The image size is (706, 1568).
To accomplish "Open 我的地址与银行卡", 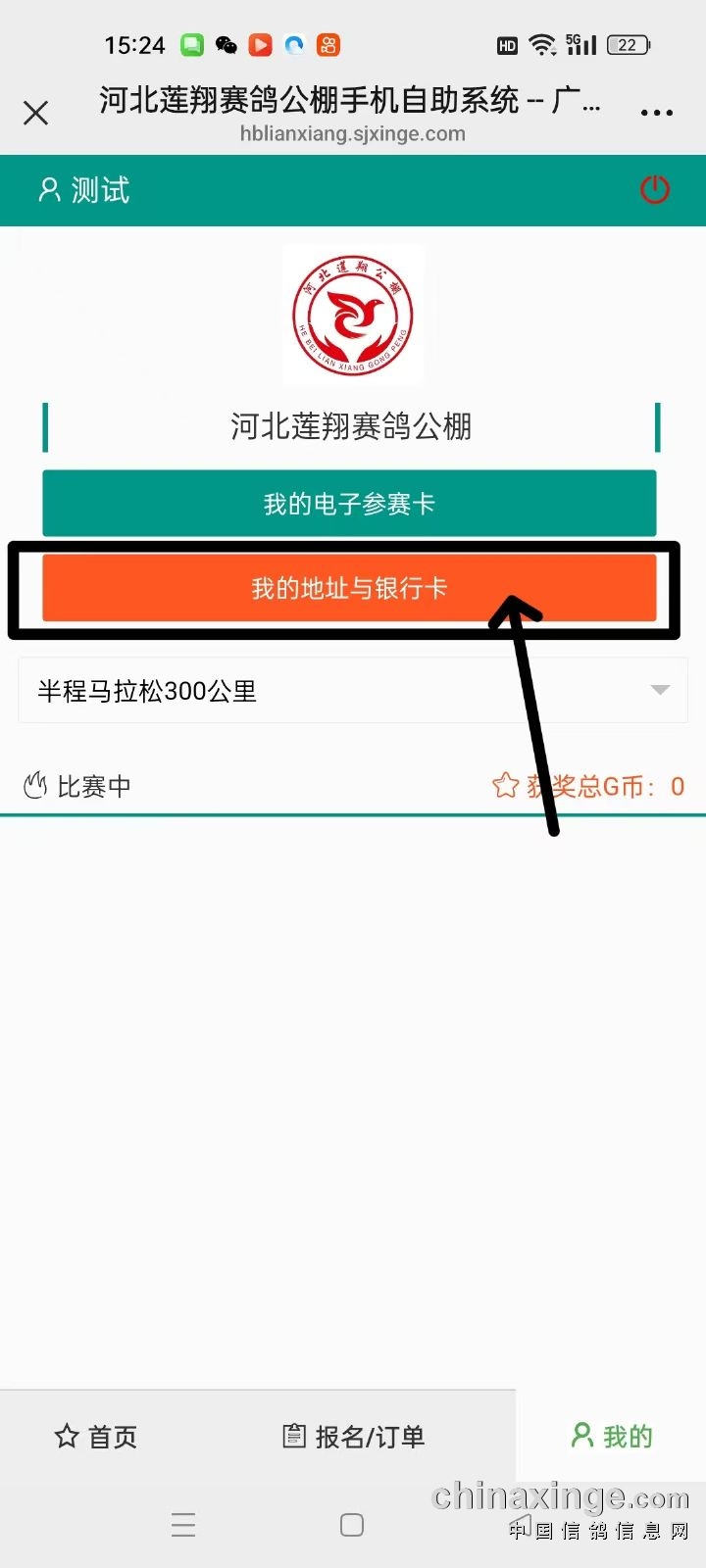I will pyautogui.click(x=349, y=588).
